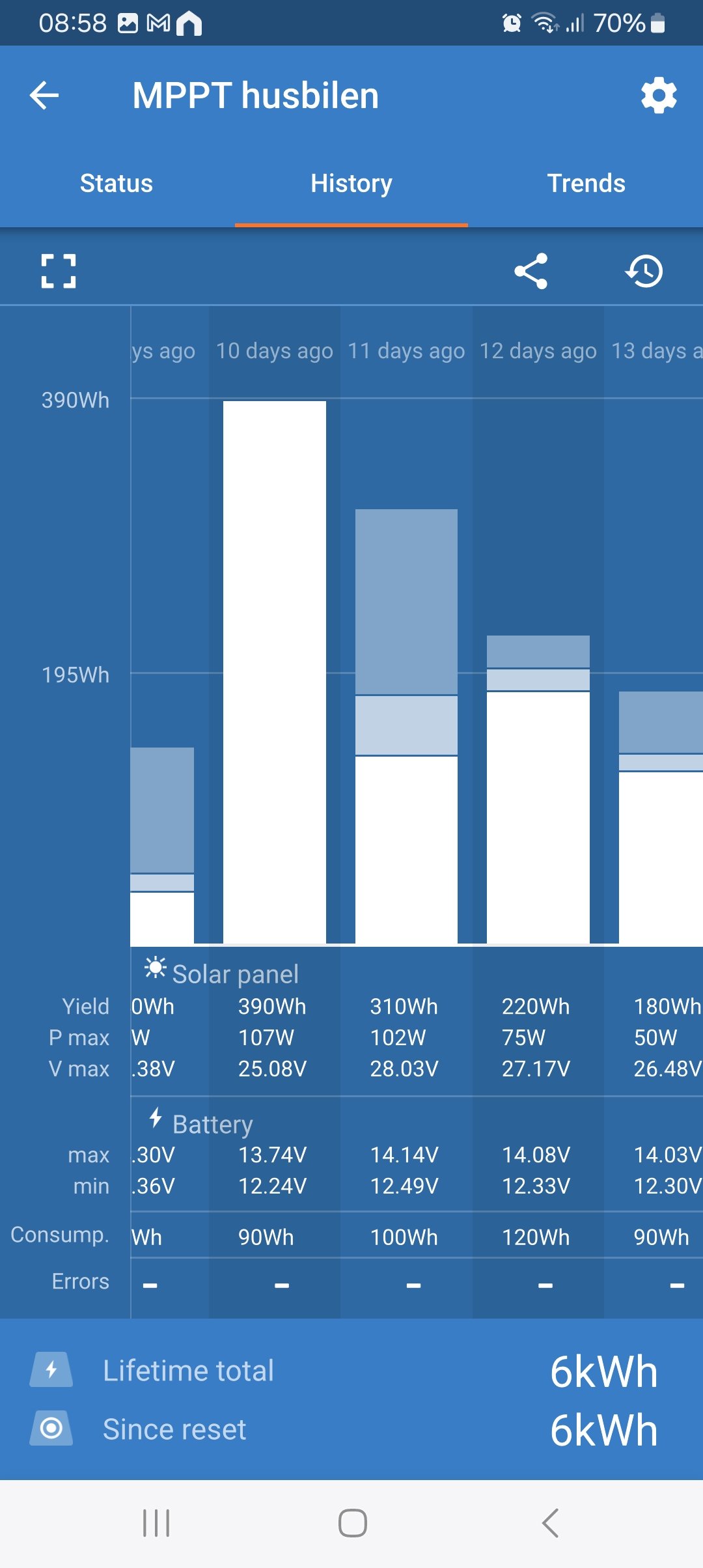Screen dimensions: 703x1568
Task: Open the history clock icon
Action: tap(644, 271)
